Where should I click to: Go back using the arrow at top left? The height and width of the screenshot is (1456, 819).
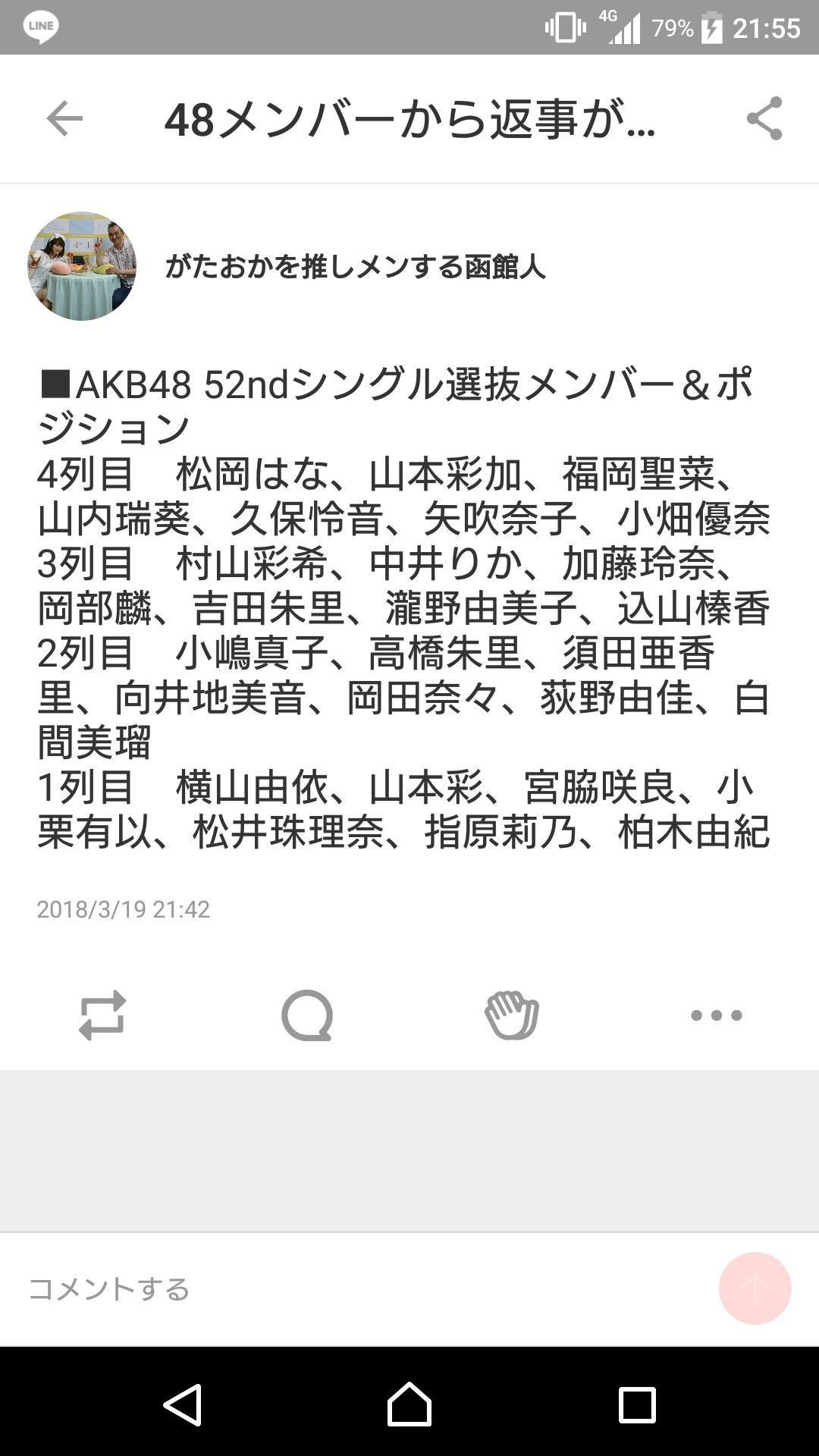click(x=64, y=119)
